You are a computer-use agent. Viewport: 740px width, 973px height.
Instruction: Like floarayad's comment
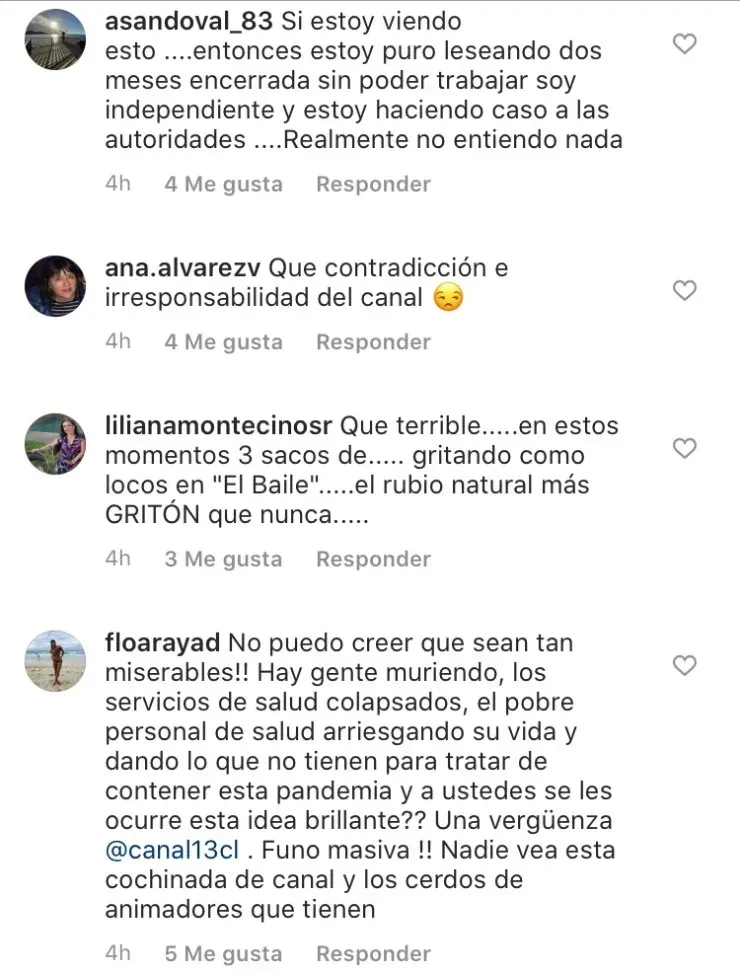[x=684, y=665]
